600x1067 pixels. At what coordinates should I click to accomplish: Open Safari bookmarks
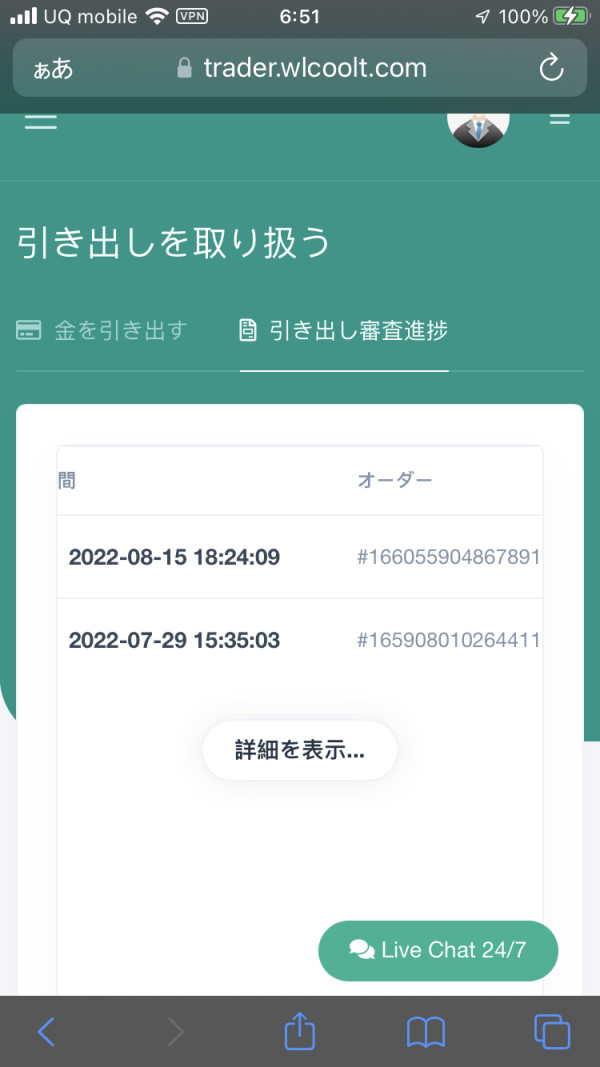tap(426, 1032)
